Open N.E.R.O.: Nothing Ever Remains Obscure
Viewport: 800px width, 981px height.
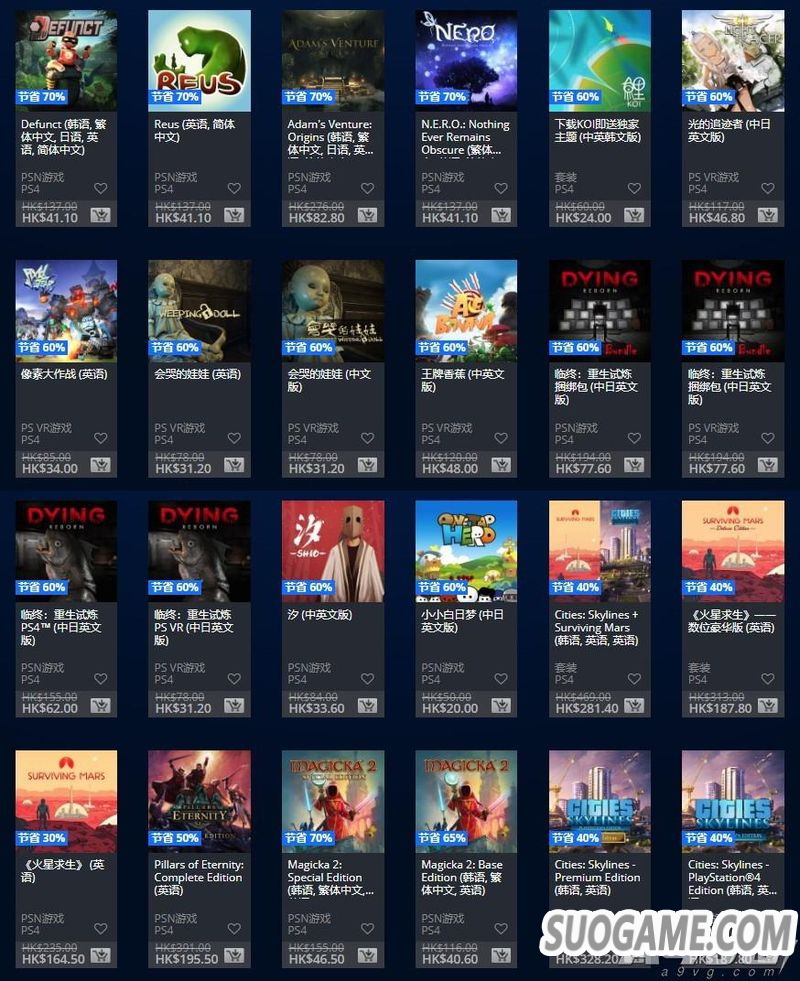pyautogui.click(x=466, y=60)
